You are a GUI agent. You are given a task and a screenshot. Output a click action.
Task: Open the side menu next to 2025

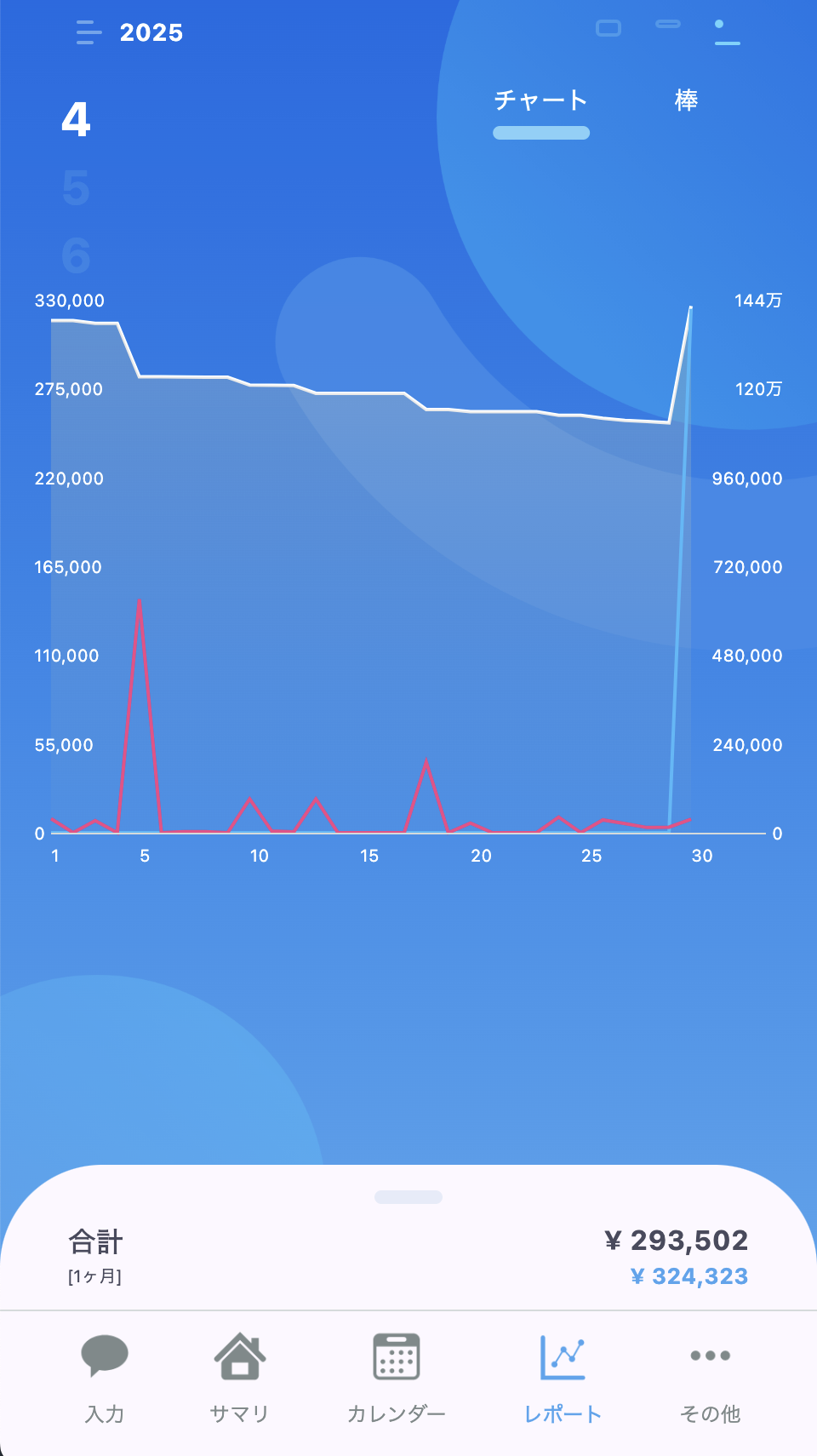point(89,32)
